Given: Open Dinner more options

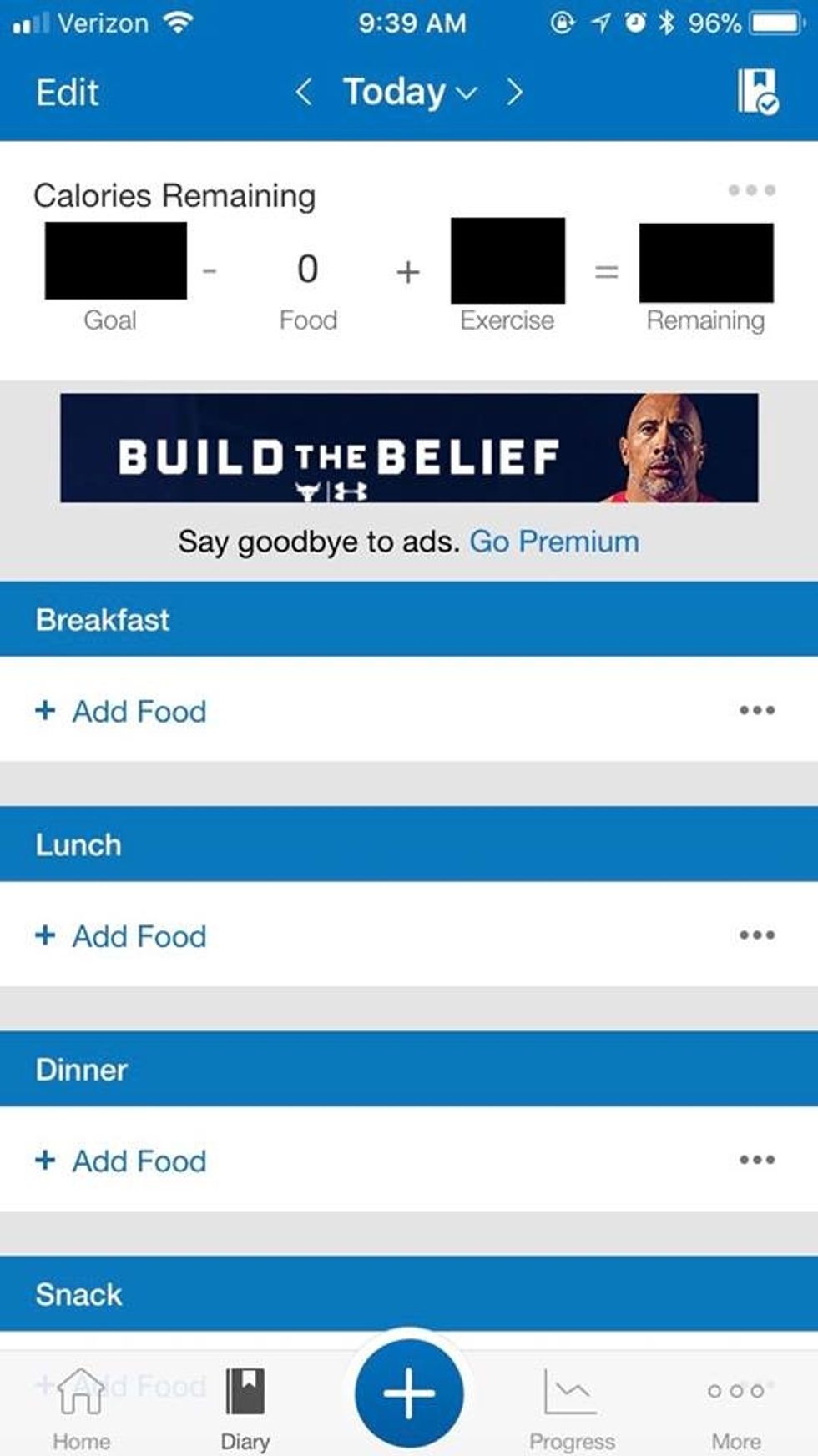Looking at the screenshot, I should [756, 1160].
